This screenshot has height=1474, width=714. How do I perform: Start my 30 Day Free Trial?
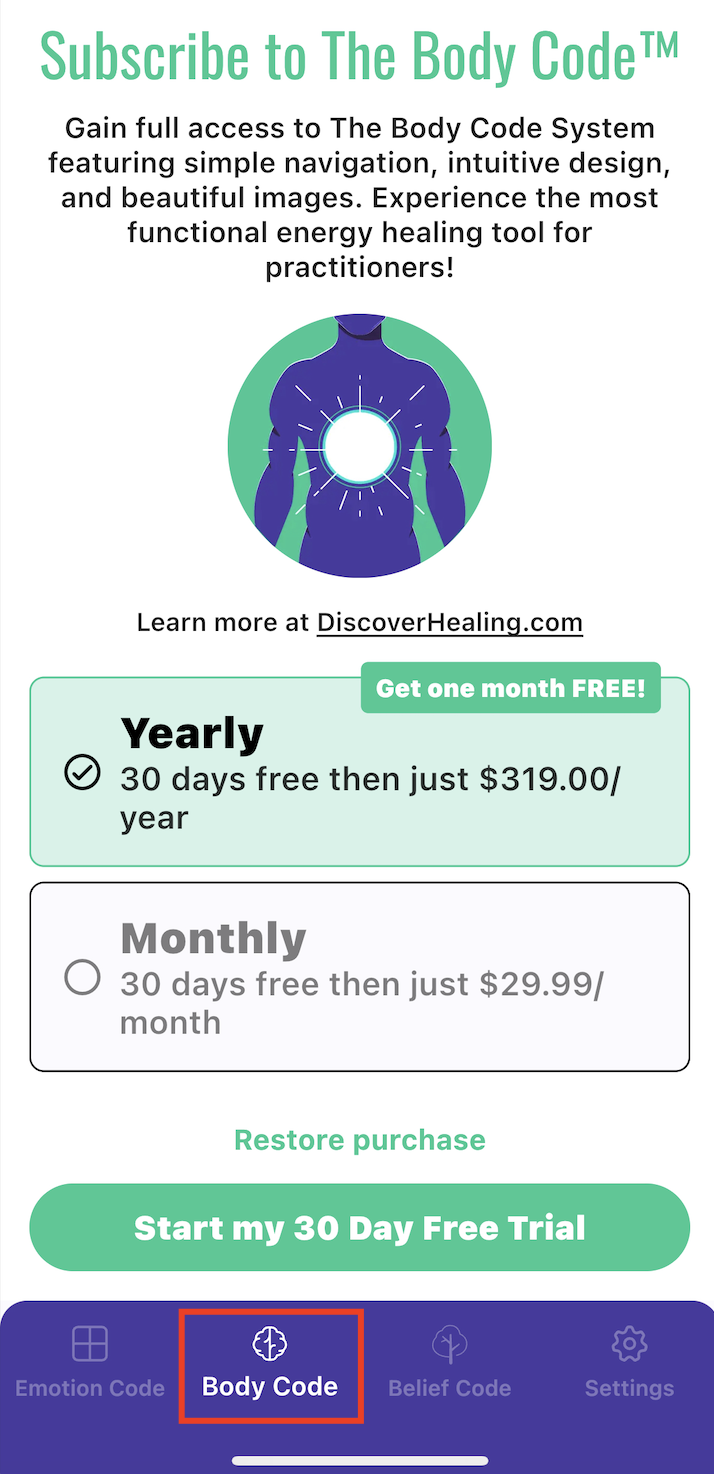pos(360,1228)
